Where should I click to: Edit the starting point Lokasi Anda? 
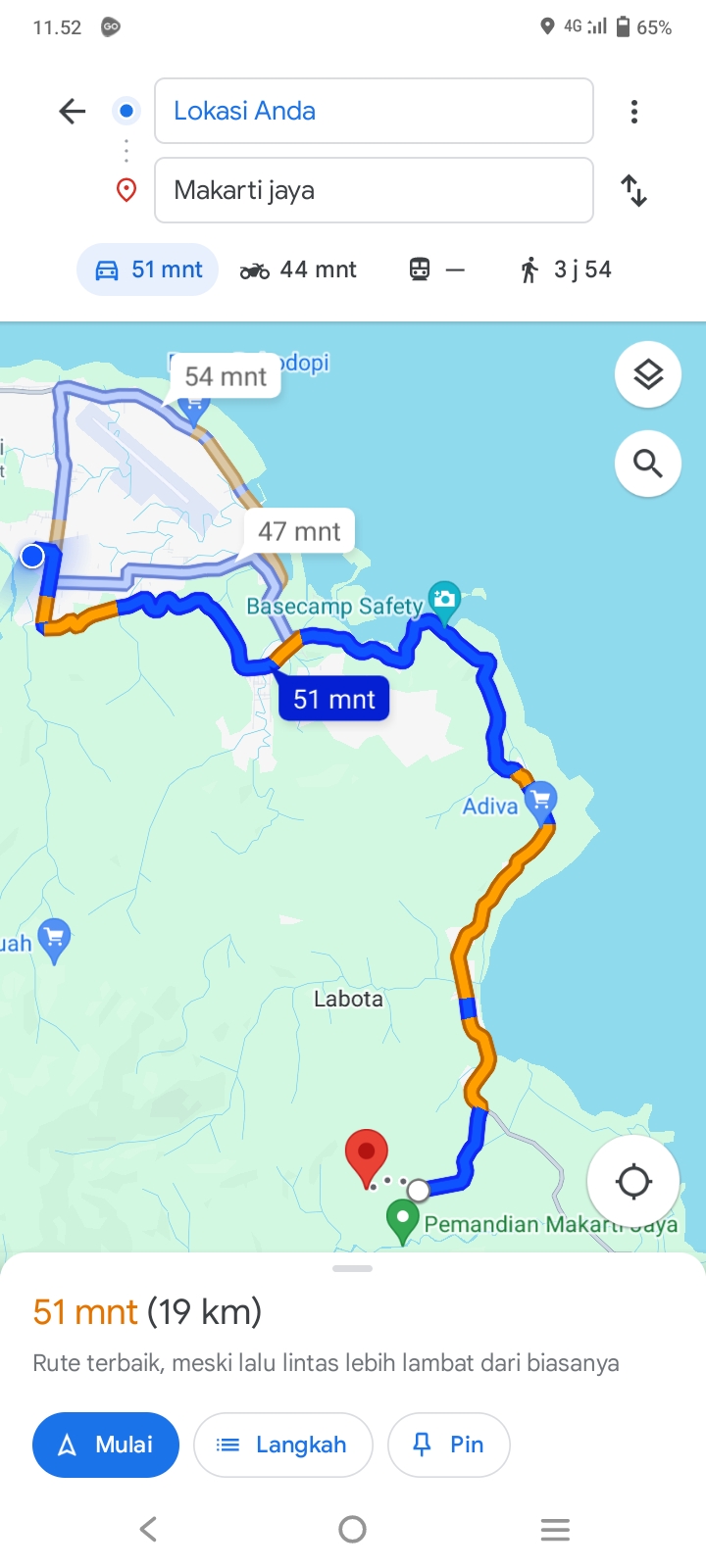coord(374,111)
